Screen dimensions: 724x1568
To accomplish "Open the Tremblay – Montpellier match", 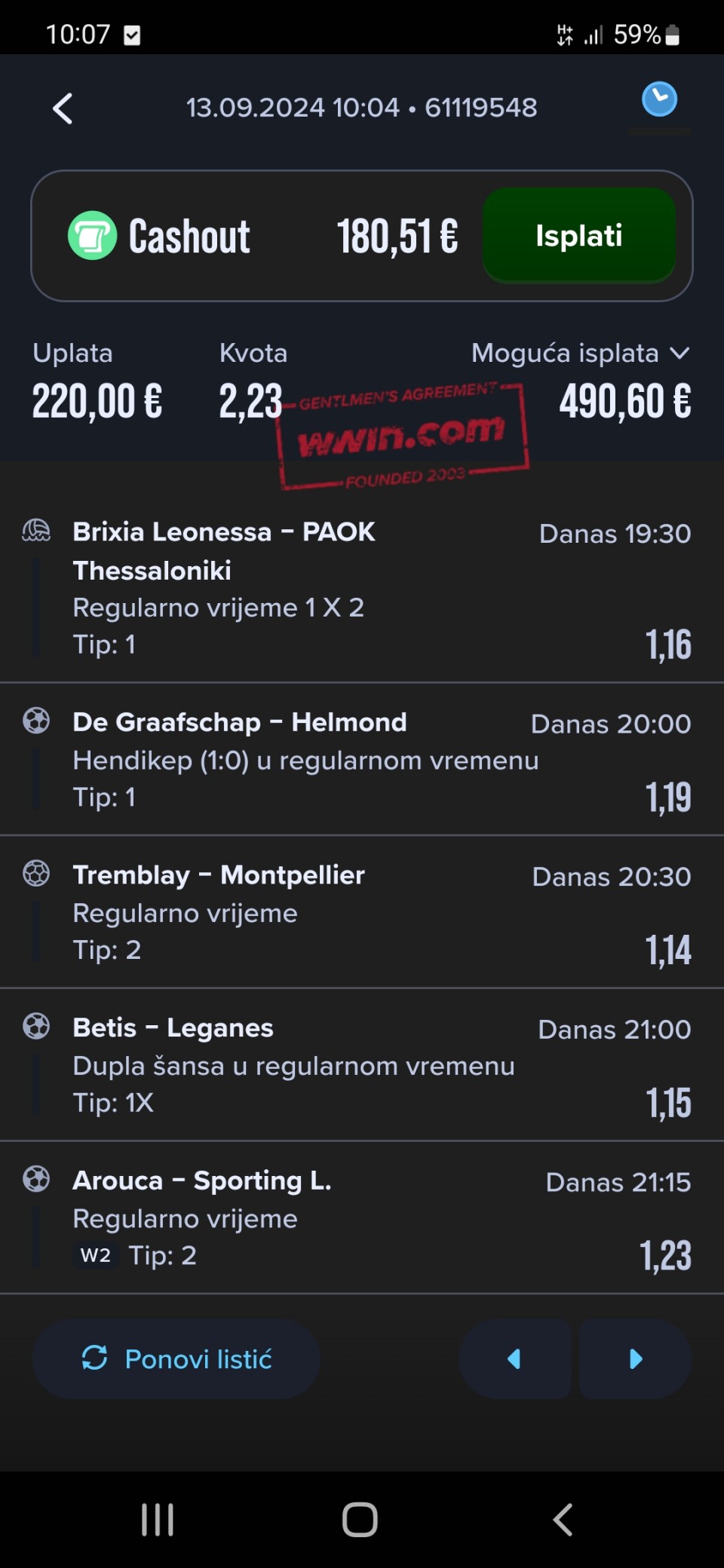I will 219,875.
